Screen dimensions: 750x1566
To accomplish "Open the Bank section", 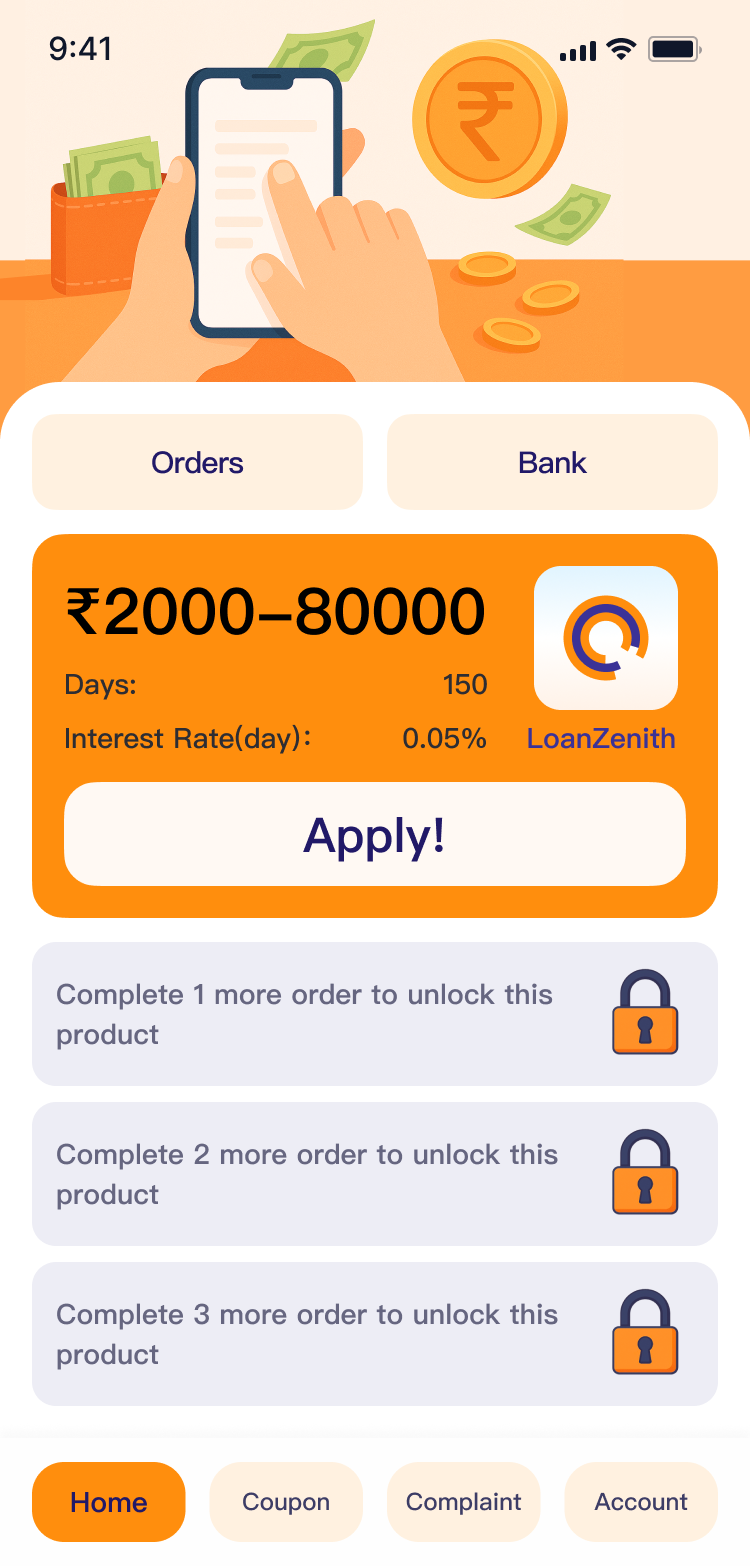I will tap(552, 462).
